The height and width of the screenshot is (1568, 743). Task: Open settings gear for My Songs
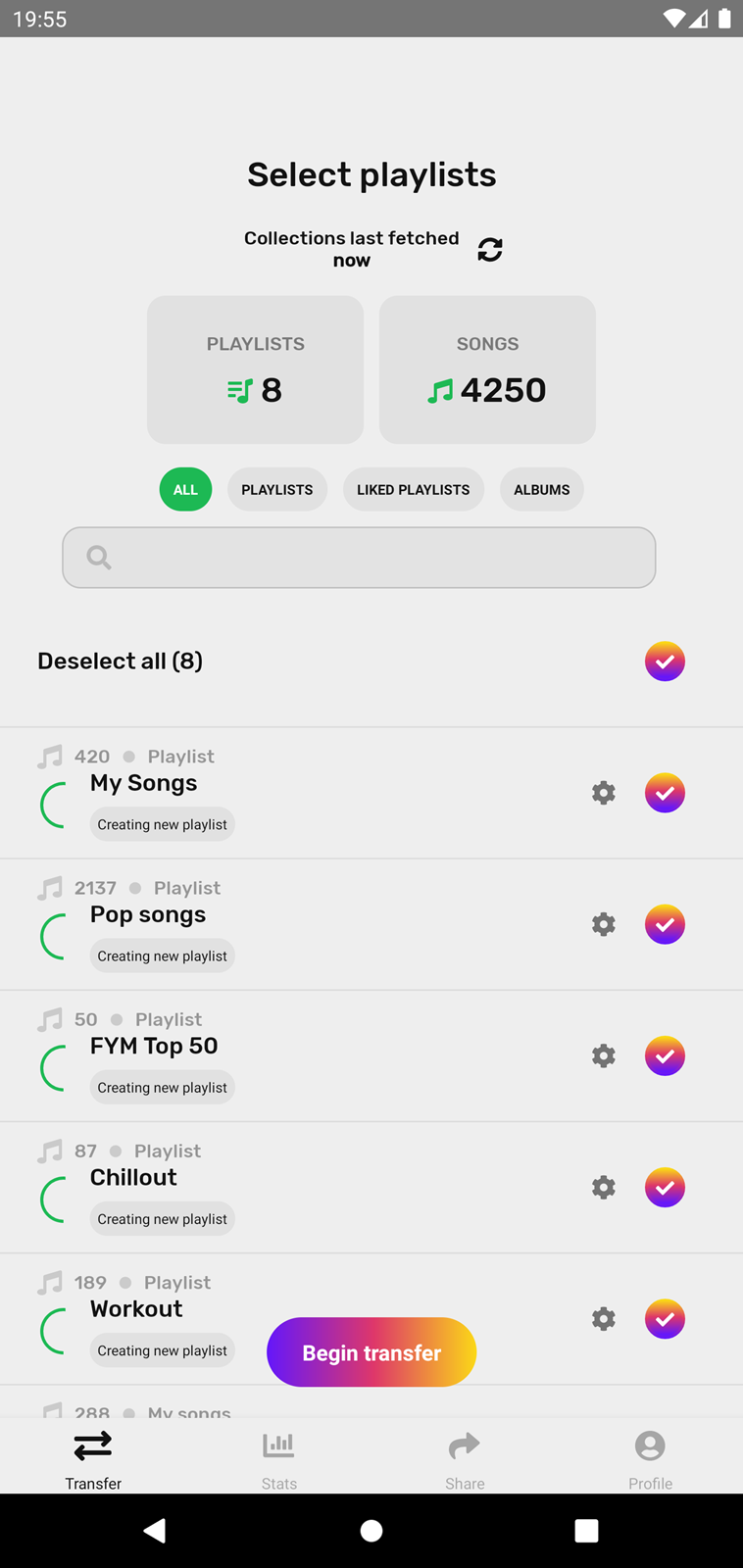tap(604, 793)
